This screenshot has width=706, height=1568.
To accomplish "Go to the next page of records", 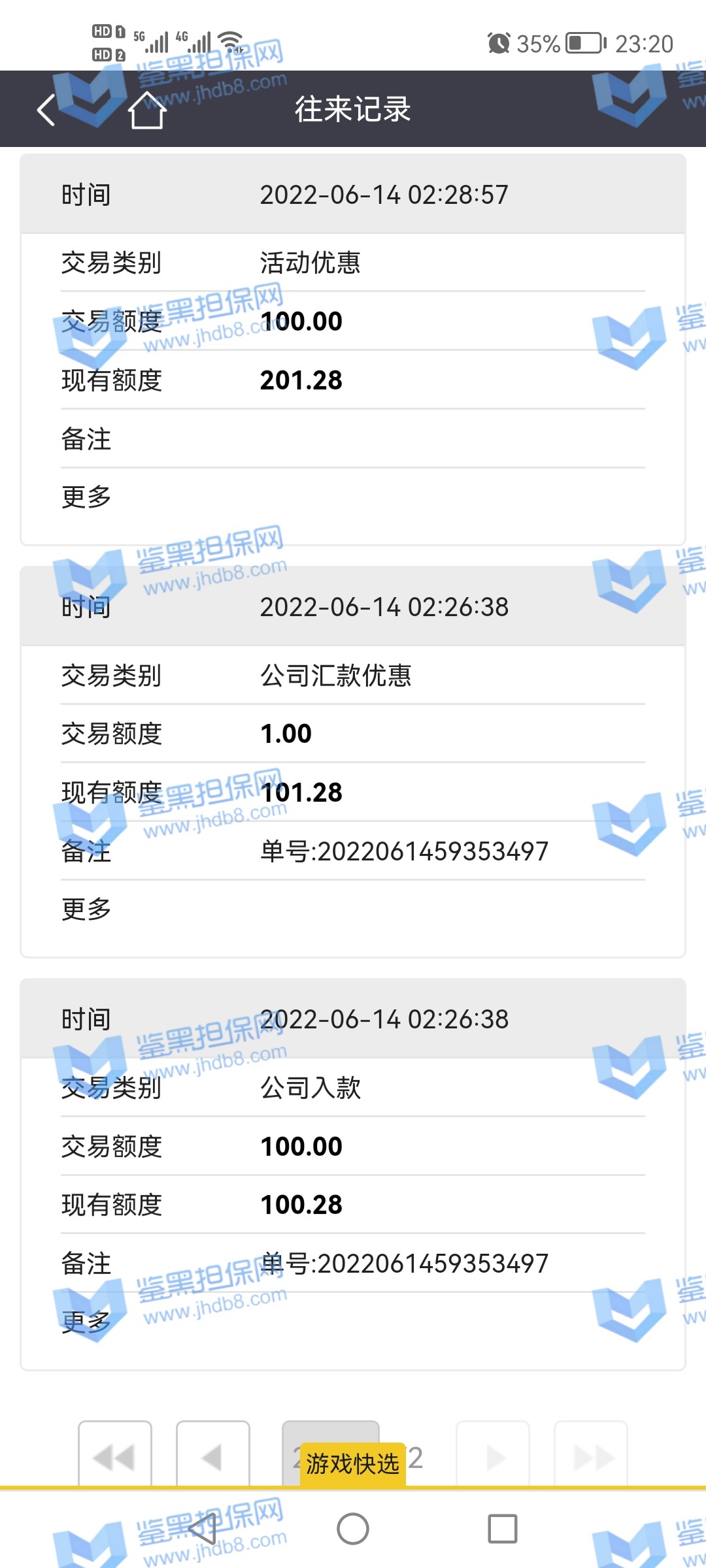I will tap(493, 1456).
